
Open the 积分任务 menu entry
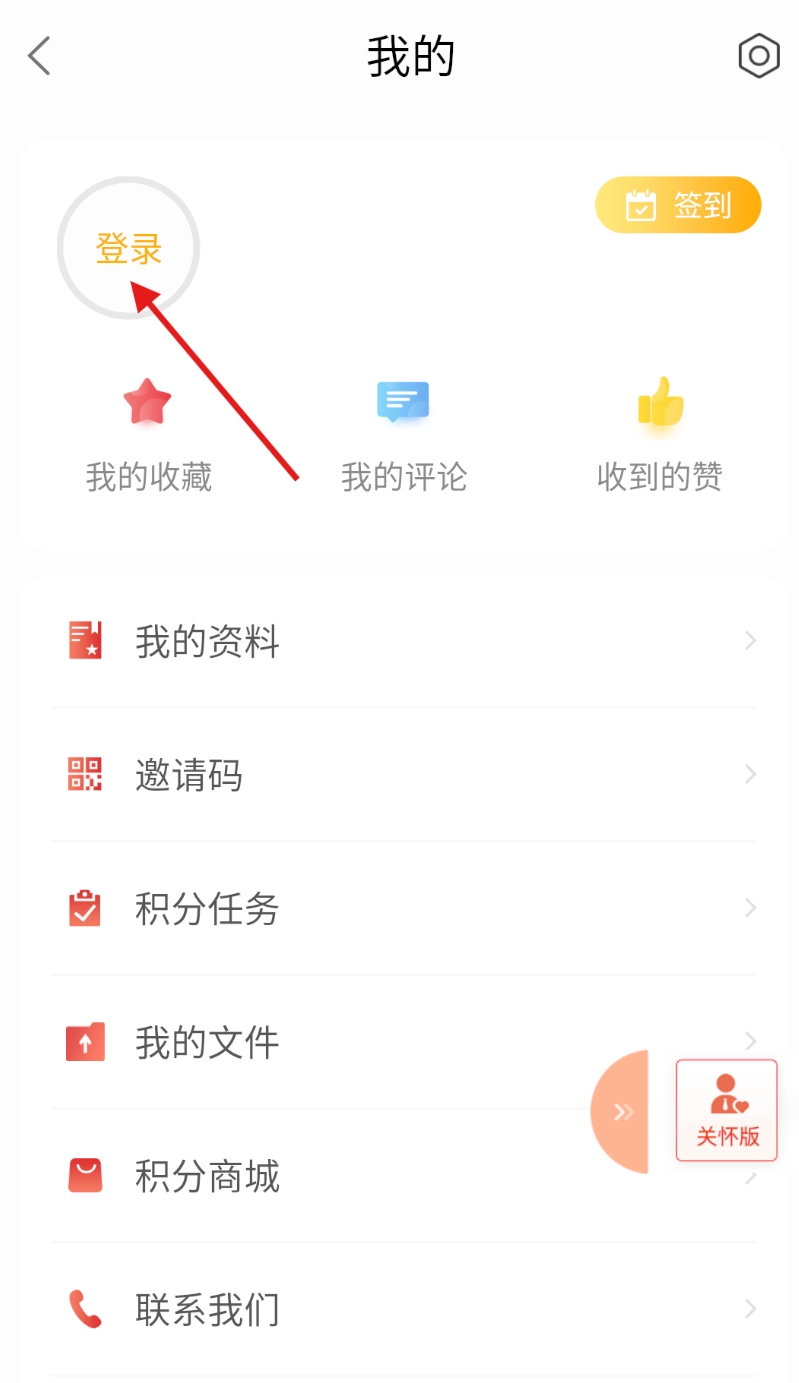click(206, 909)
